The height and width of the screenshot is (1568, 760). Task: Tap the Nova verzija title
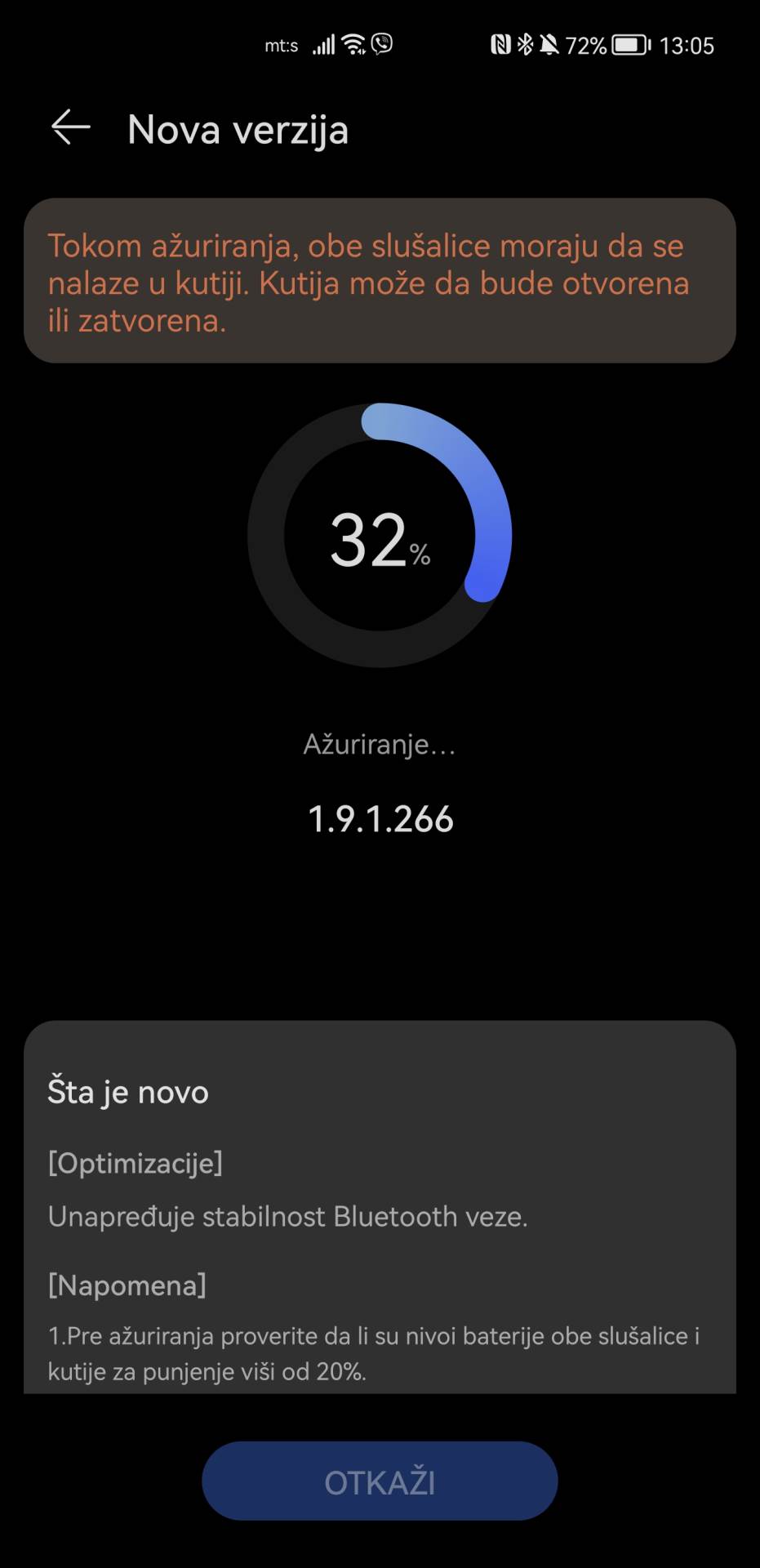(x=238, y=129)
